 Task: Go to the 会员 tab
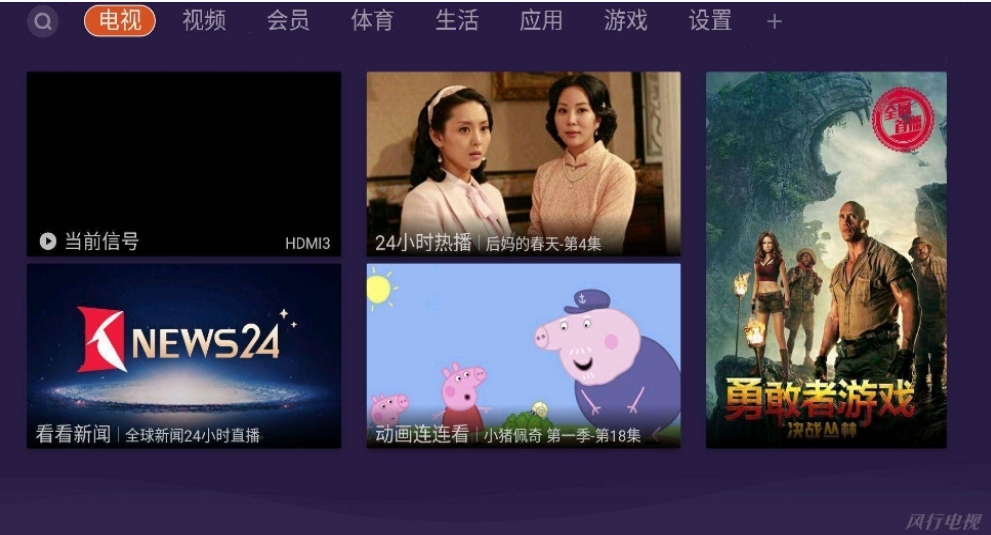[288, 21]
